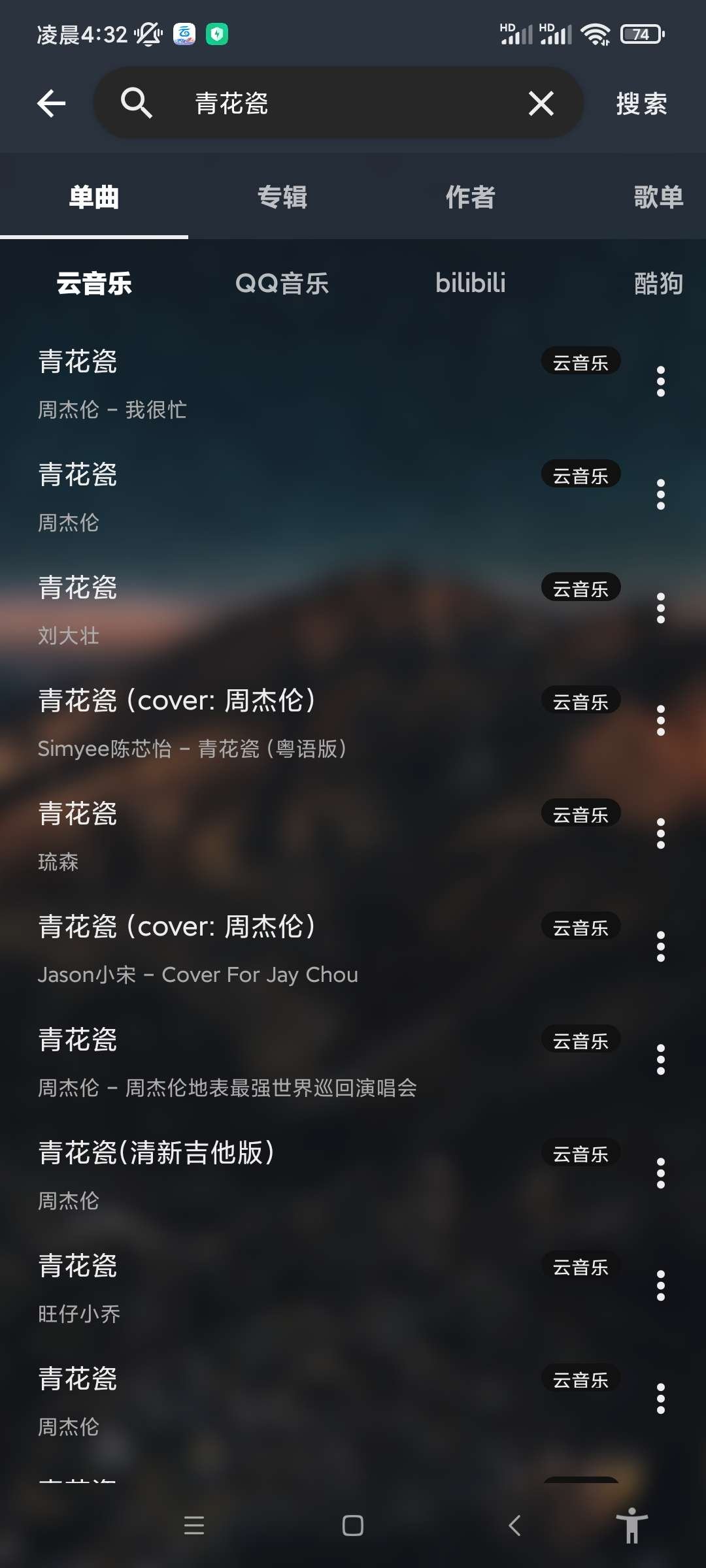Open options menu for 刘大壮's 青花瓷
Image resolution: width=706 pixels, height=1568 pixels.
(660, 608)
